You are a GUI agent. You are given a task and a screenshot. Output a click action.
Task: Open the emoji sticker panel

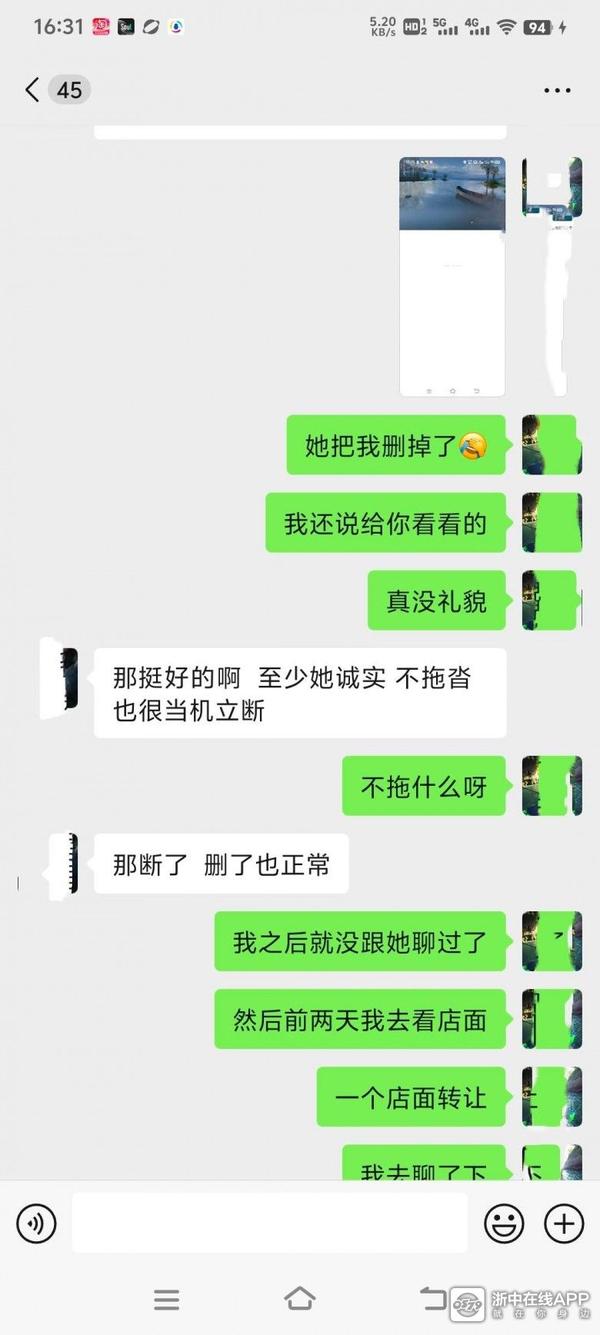(504, 1223)
